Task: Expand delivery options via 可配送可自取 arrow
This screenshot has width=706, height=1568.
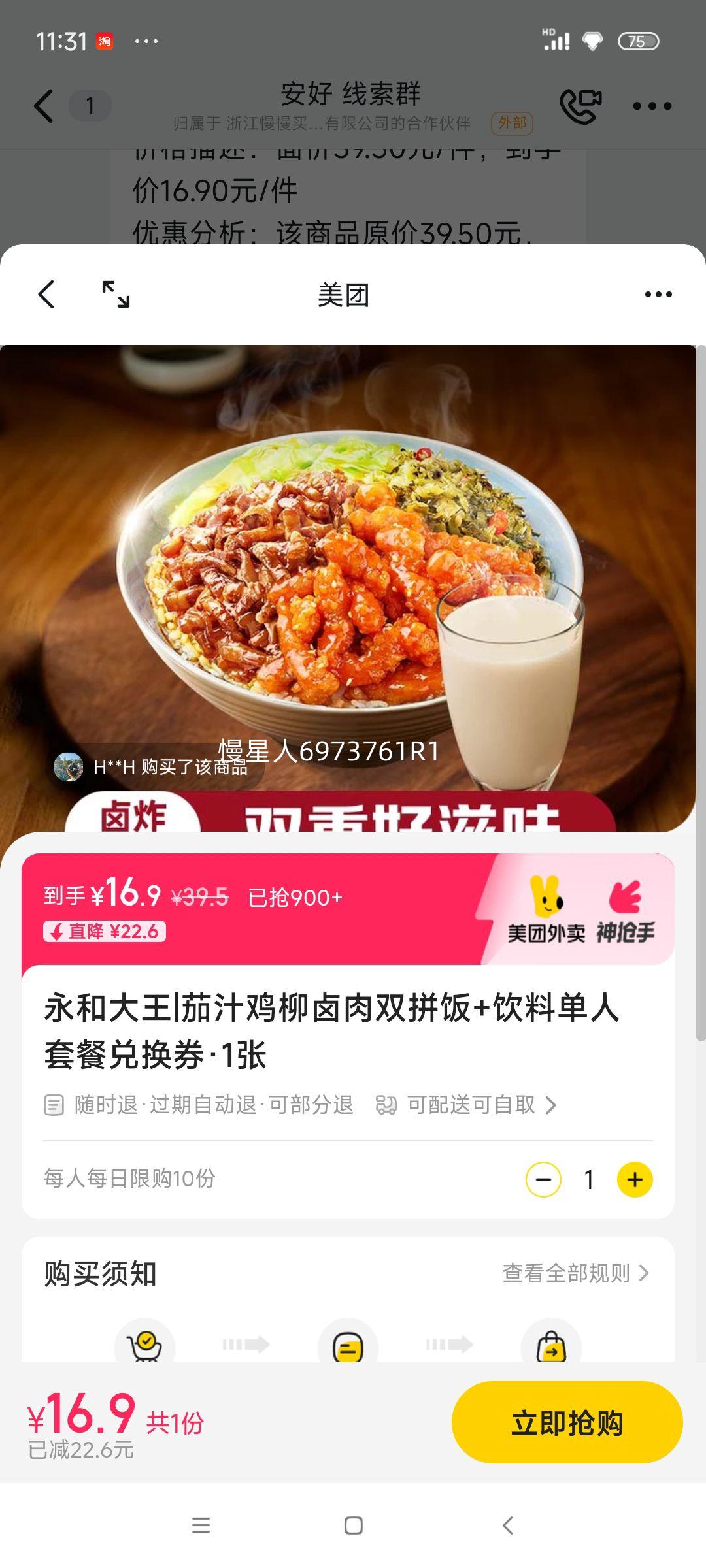Action: [x=552, y=1105]
